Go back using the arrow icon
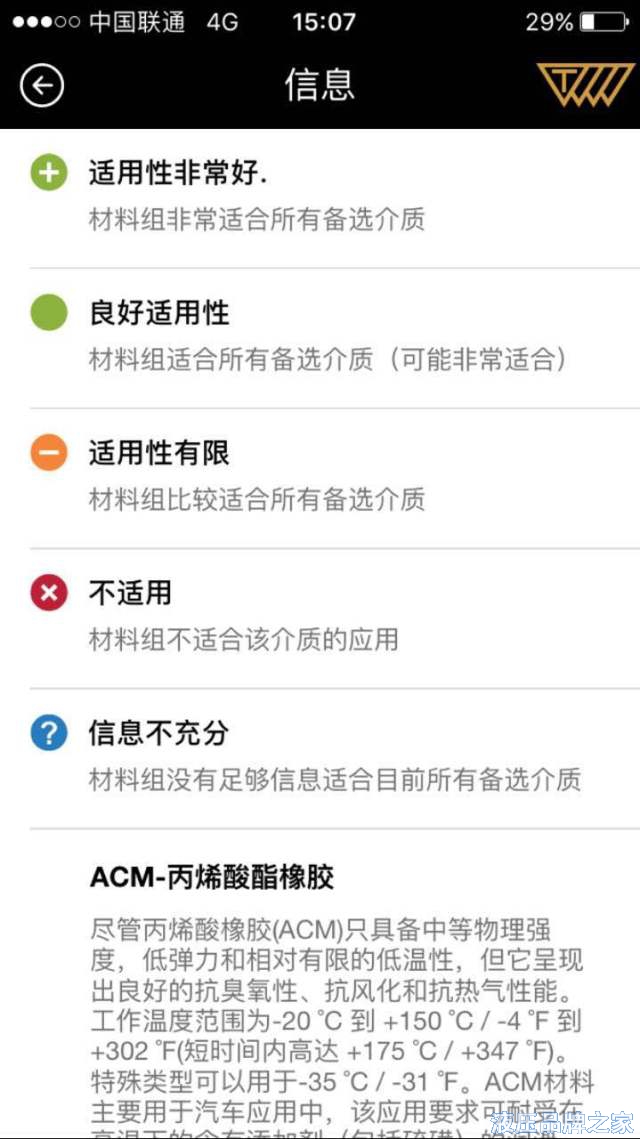The height and width of the screenshot is (1139, 640). click(42, 86)
